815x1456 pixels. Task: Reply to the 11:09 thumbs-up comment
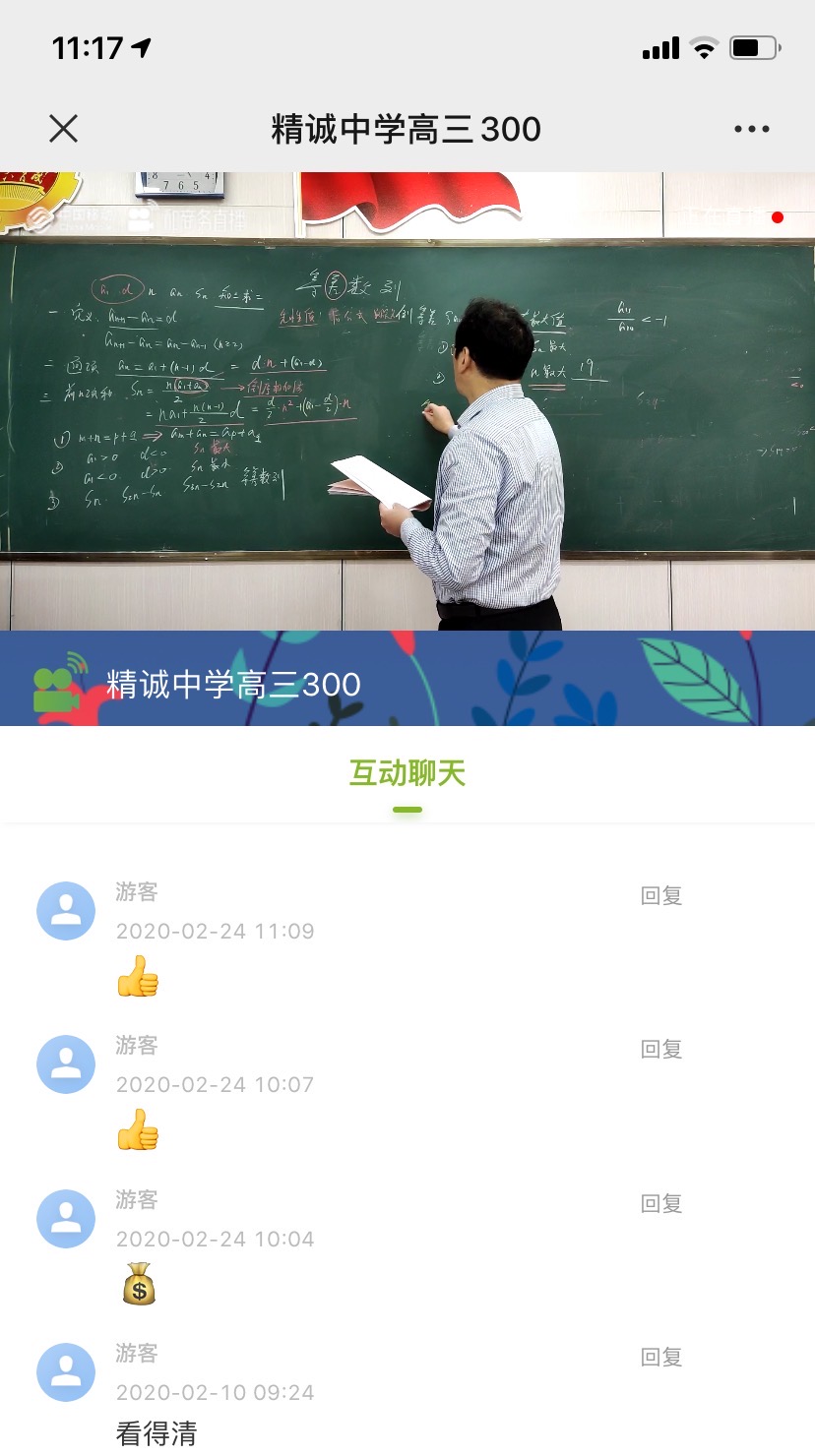[661, 895]
